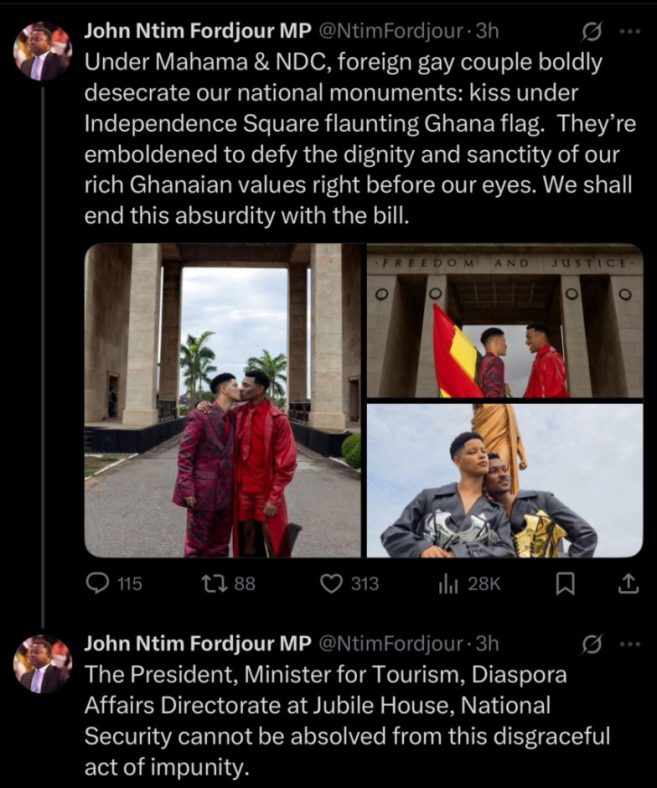Open overflow menu on the second tweet
The image size is (657, 788).
(x=628, y=643)
